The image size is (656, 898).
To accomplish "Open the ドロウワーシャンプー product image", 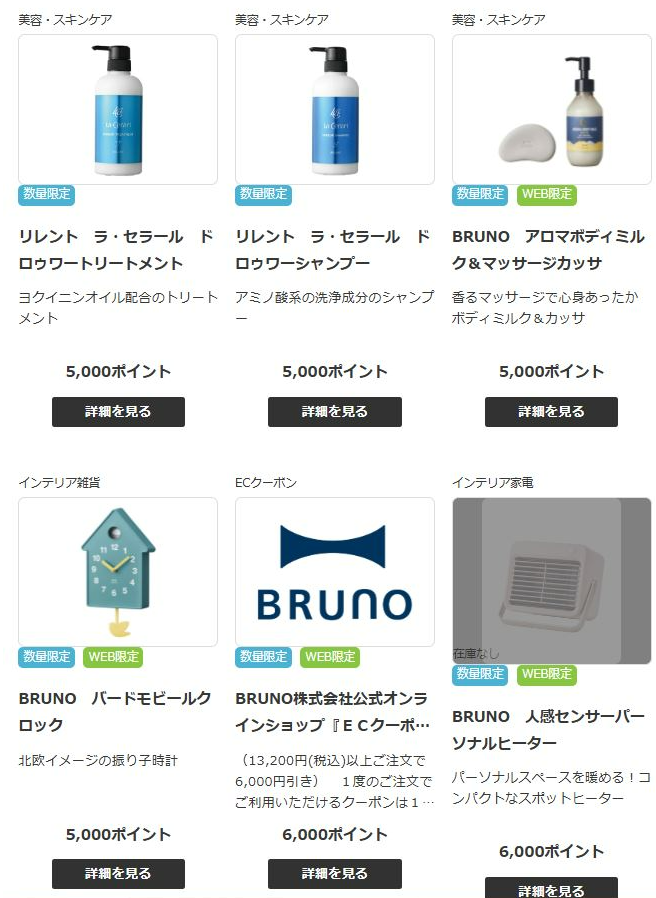I will coord(334,110).
